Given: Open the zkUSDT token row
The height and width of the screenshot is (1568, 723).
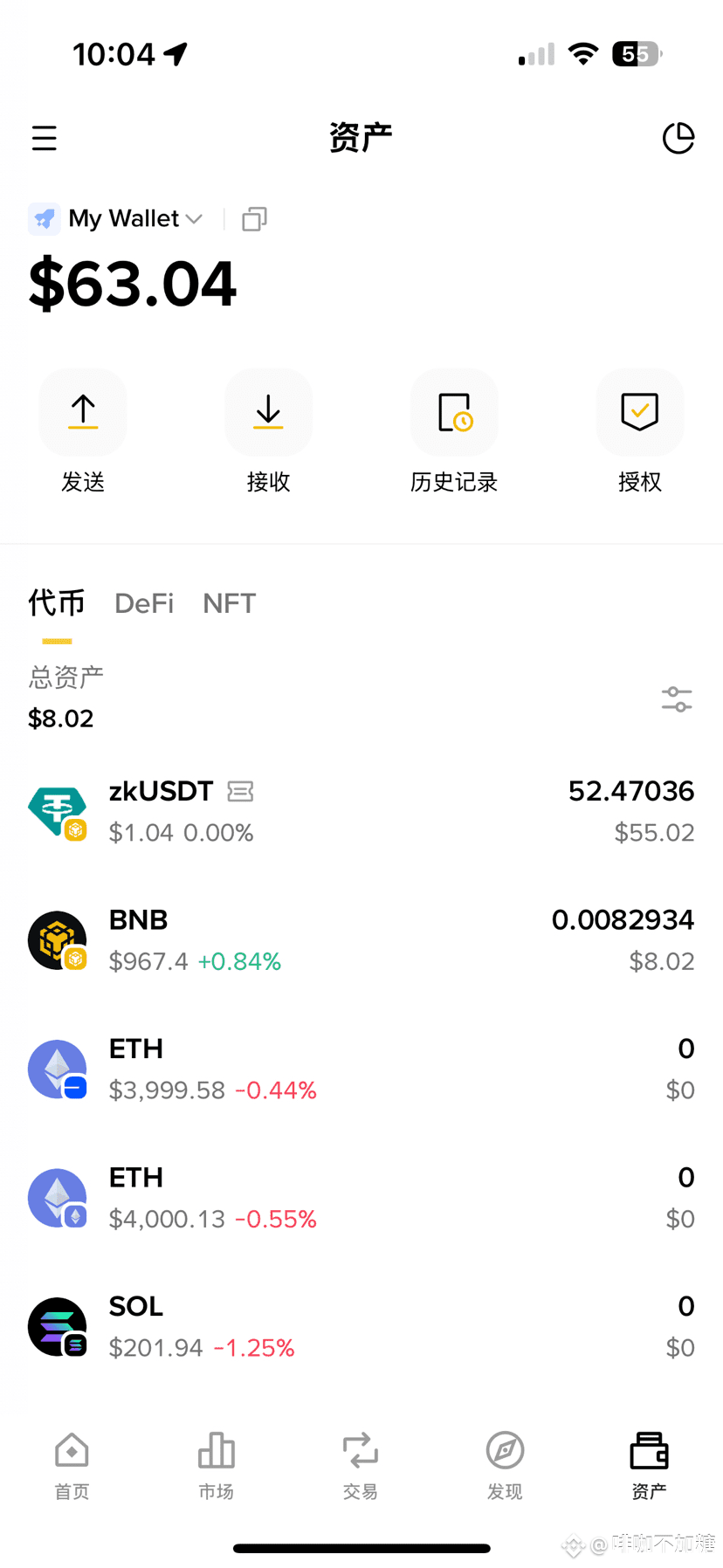Looking at the screenshot, I should [361, 811].
